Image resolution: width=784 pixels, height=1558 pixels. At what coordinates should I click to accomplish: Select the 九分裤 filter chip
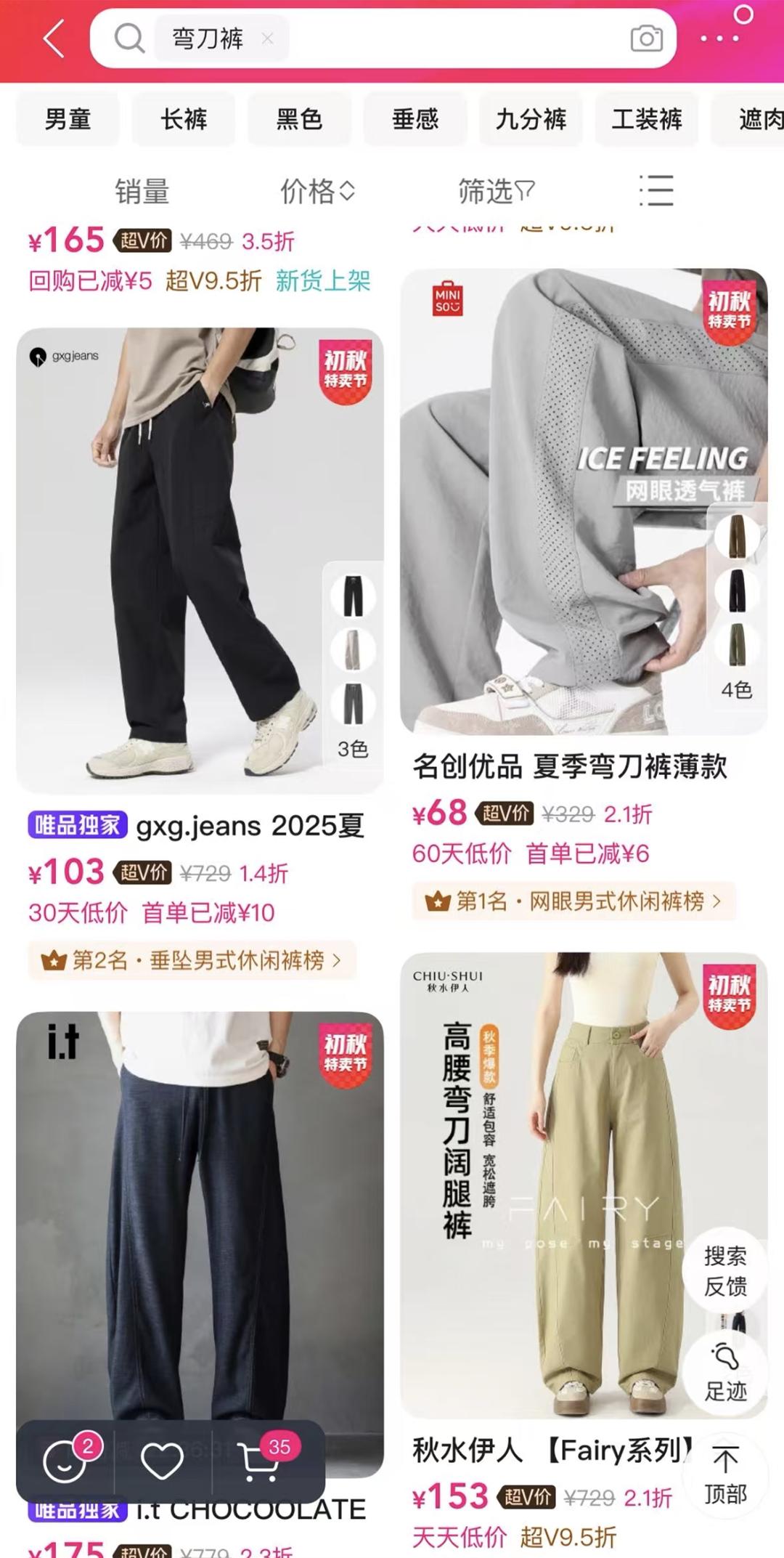point(531,119)
